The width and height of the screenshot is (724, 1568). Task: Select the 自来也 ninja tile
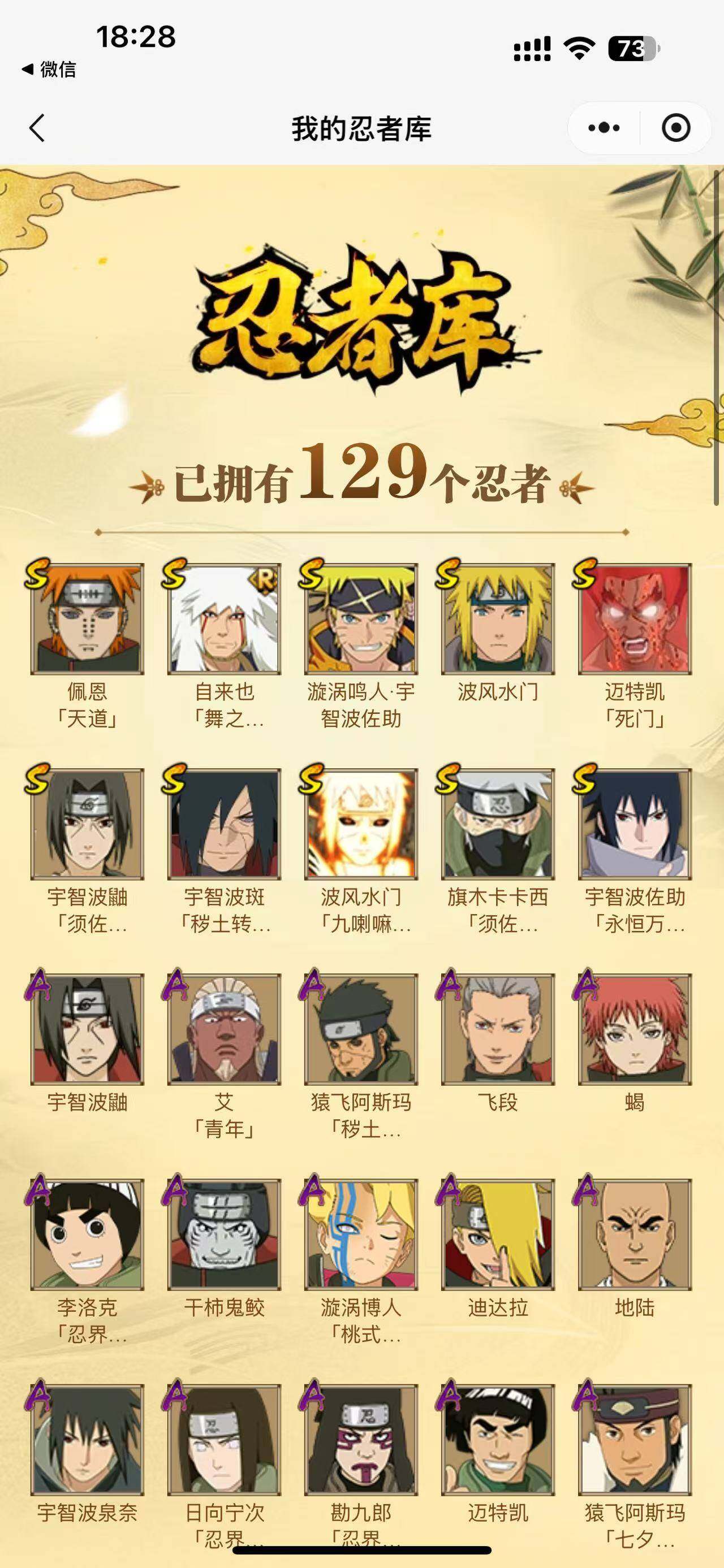pos(224,619)
